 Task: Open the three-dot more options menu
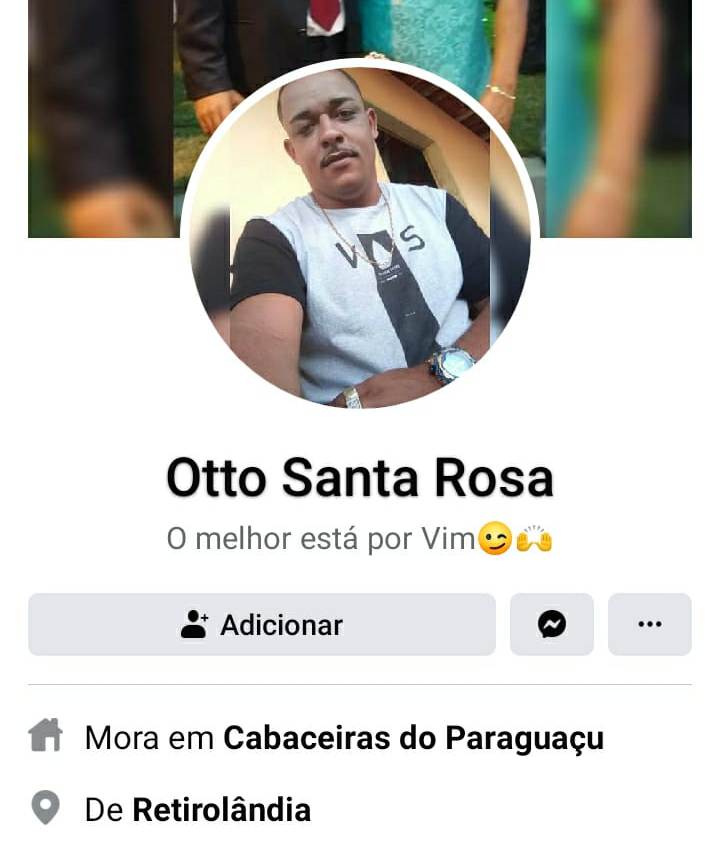pos(649,625)
